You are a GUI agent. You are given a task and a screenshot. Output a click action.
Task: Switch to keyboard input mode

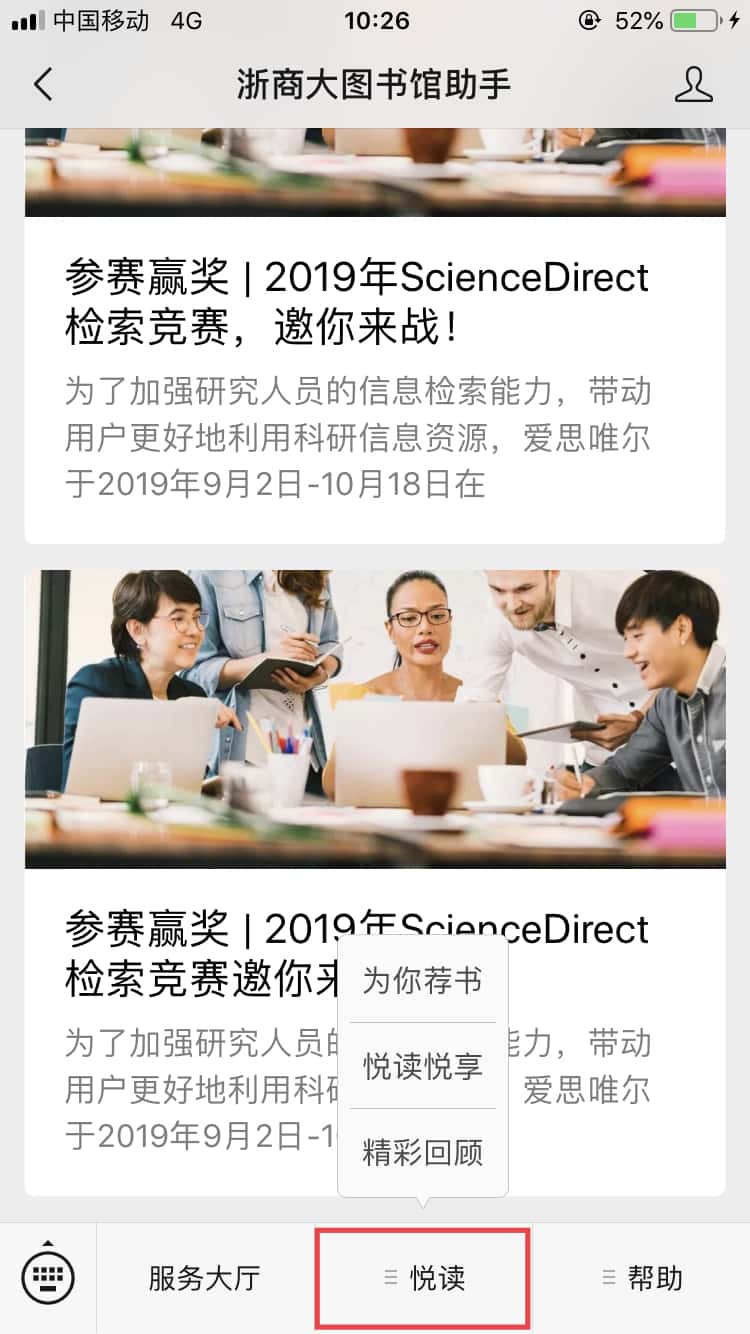[x=48, y=1277]
